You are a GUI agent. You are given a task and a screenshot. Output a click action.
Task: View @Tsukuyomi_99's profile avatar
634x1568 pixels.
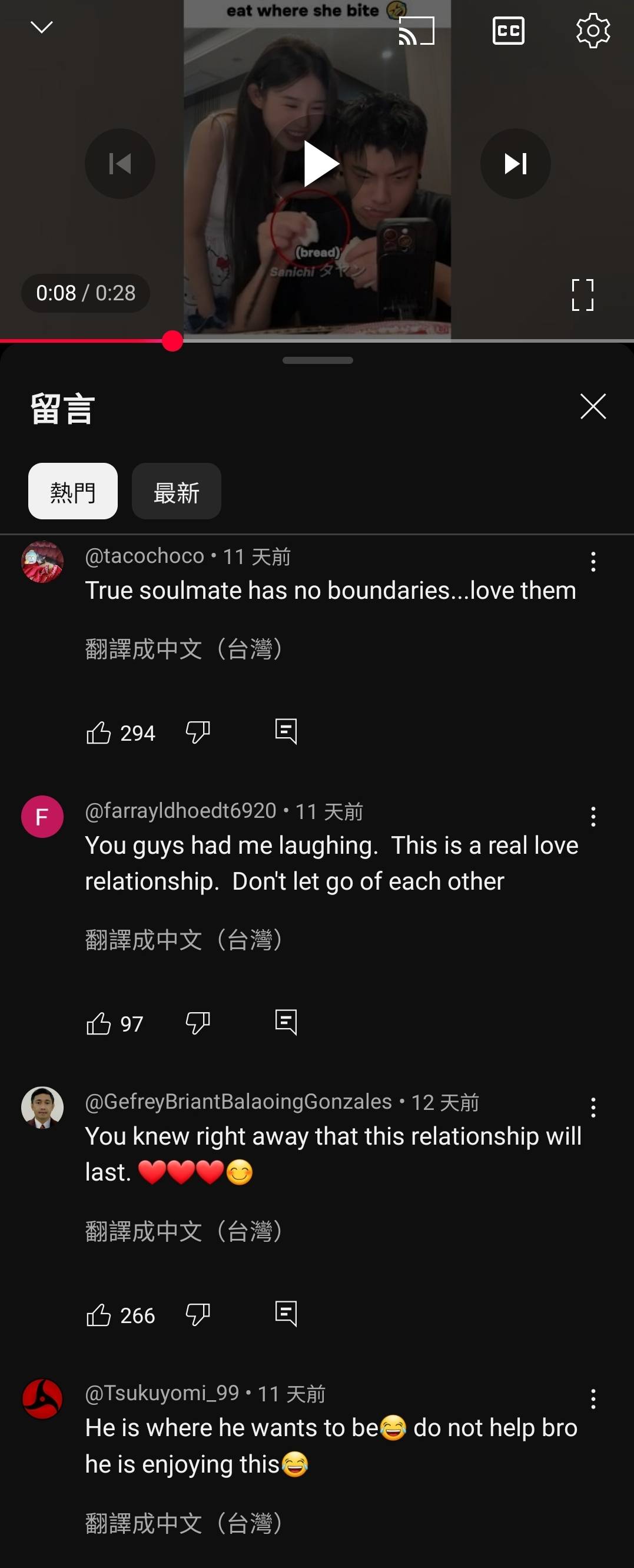click(42, 1399)
